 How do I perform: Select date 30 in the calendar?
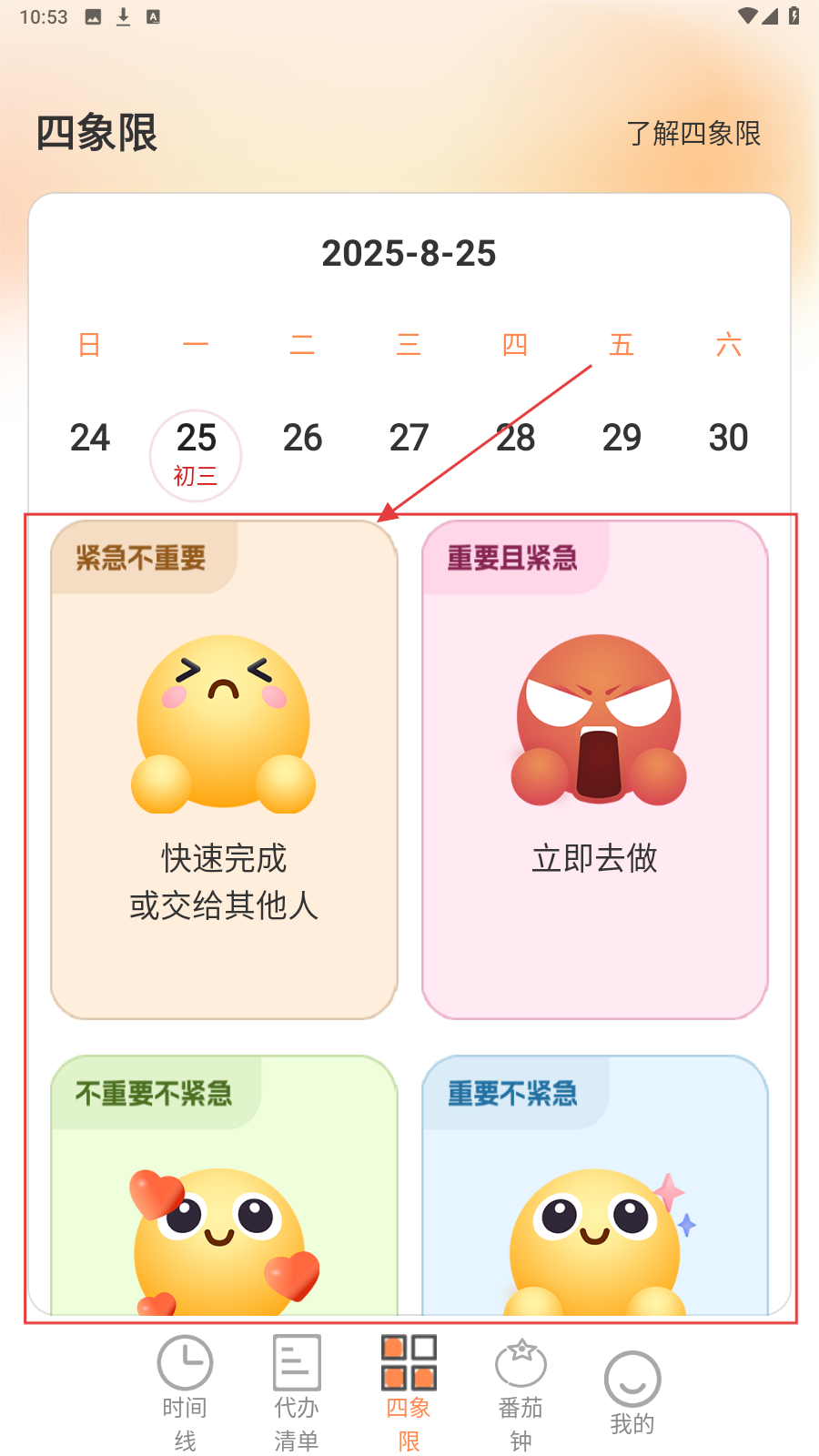click(x=728, y=438)
